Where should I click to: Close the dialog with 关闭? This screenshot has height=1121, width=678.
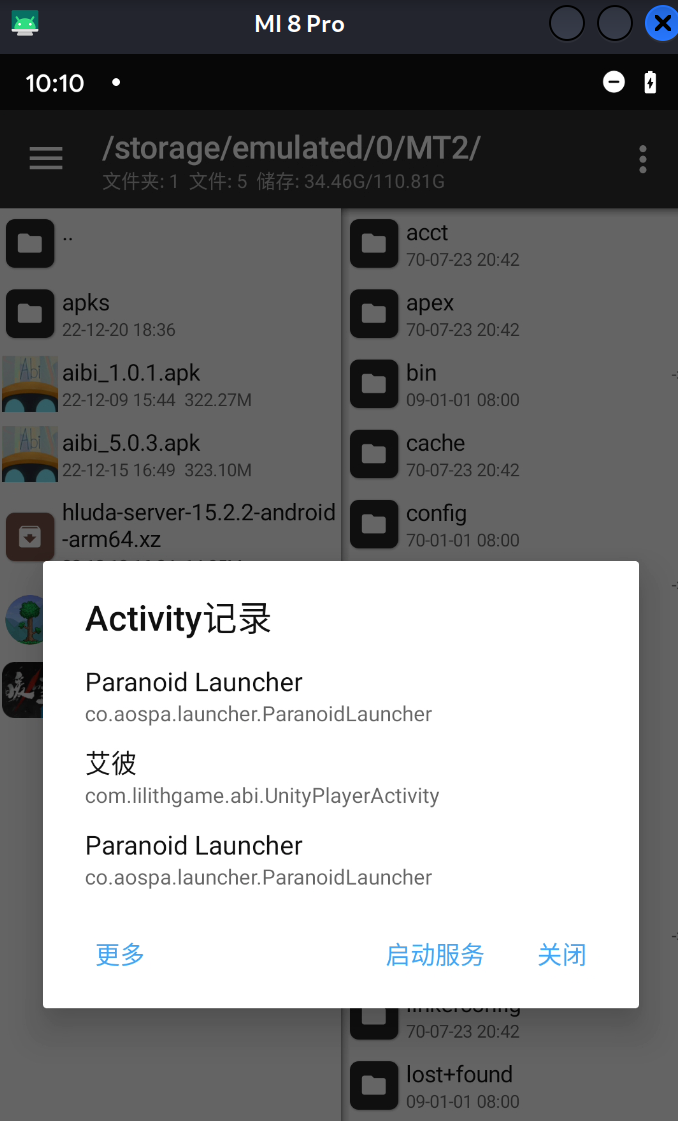pyautogui.click(x=561, y=955)
